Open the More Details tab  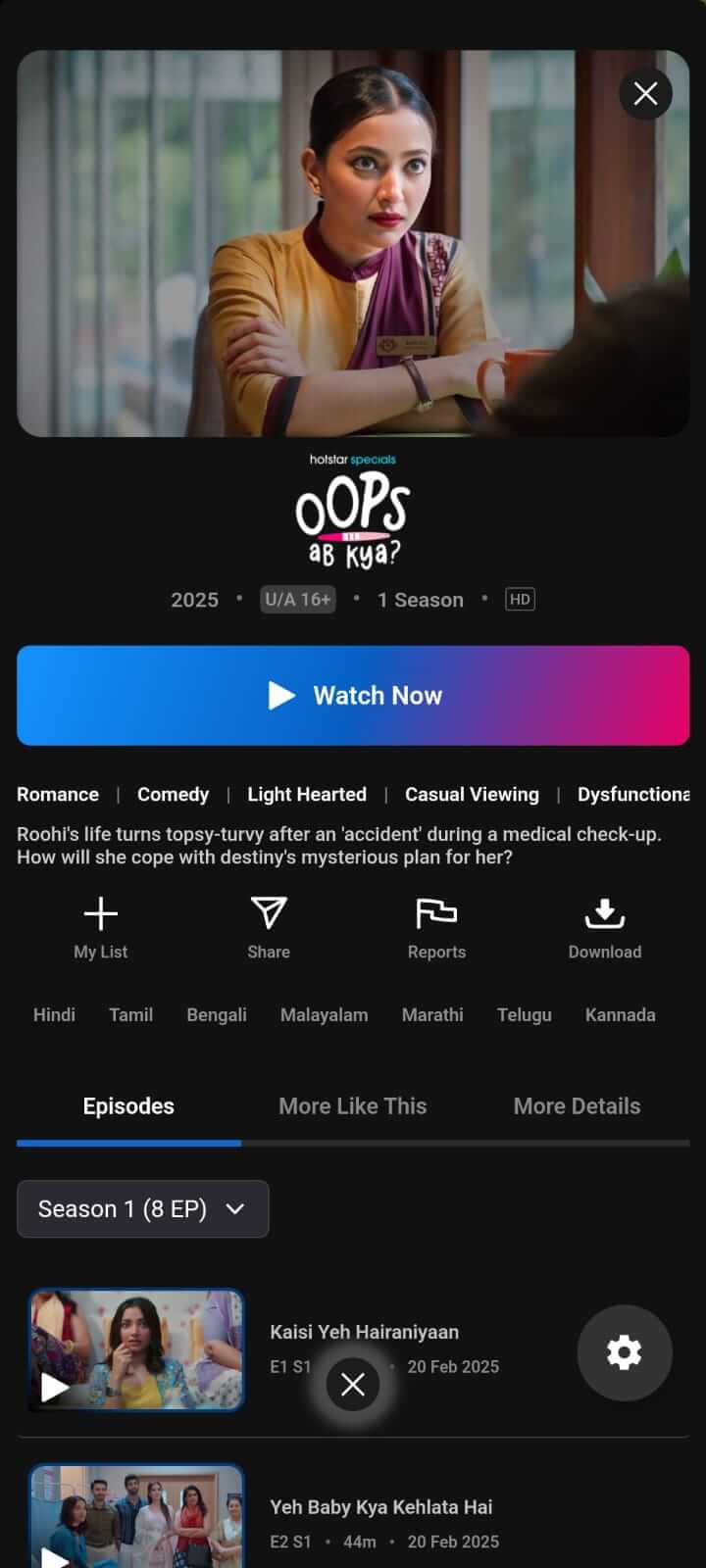pyautogui.click(x=577, y=1106)
